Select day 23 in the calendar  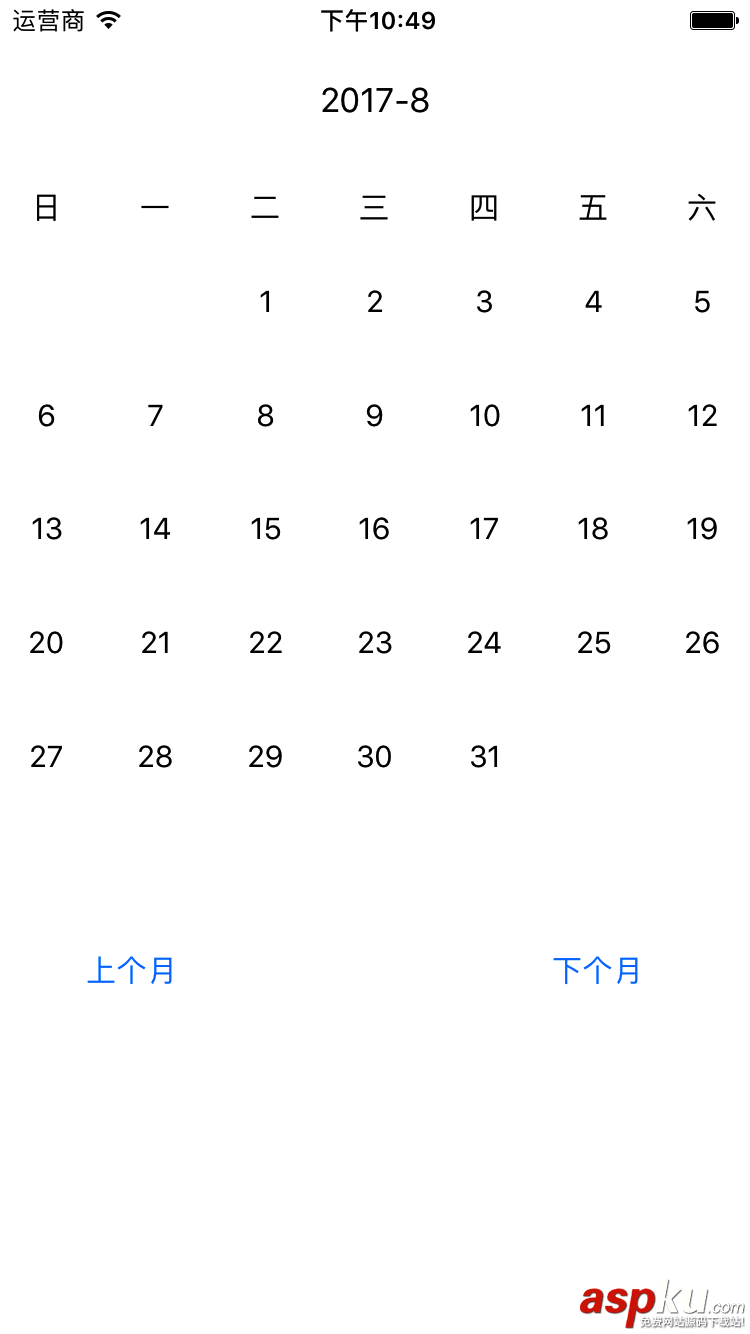tap(374, 643)
